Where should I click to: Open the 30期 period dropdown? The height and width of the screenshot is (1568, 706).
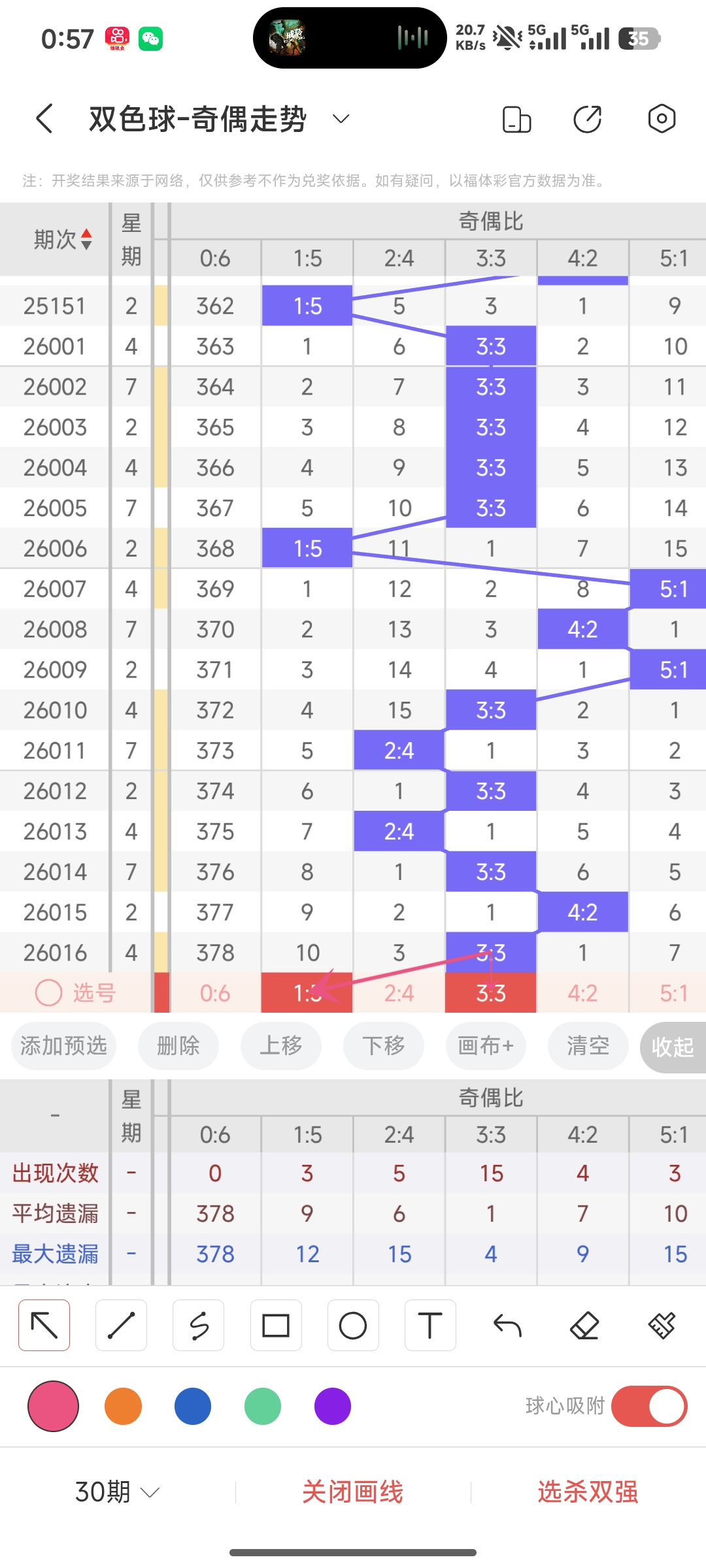point(116,1492)
